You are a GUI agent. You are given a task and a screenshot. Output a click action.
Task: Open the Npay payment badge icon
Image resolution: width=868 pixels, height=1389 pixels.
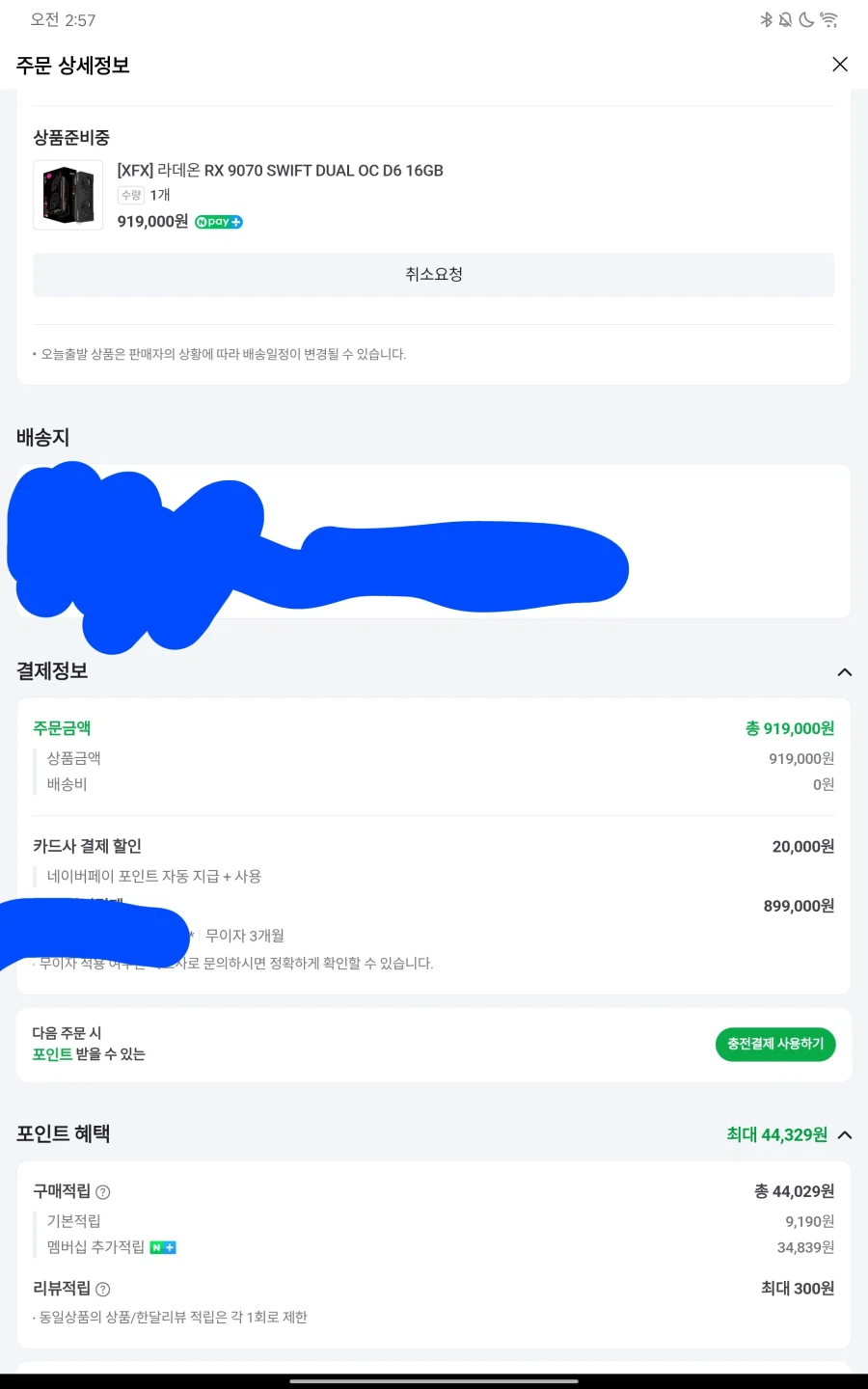click(218, 221)
